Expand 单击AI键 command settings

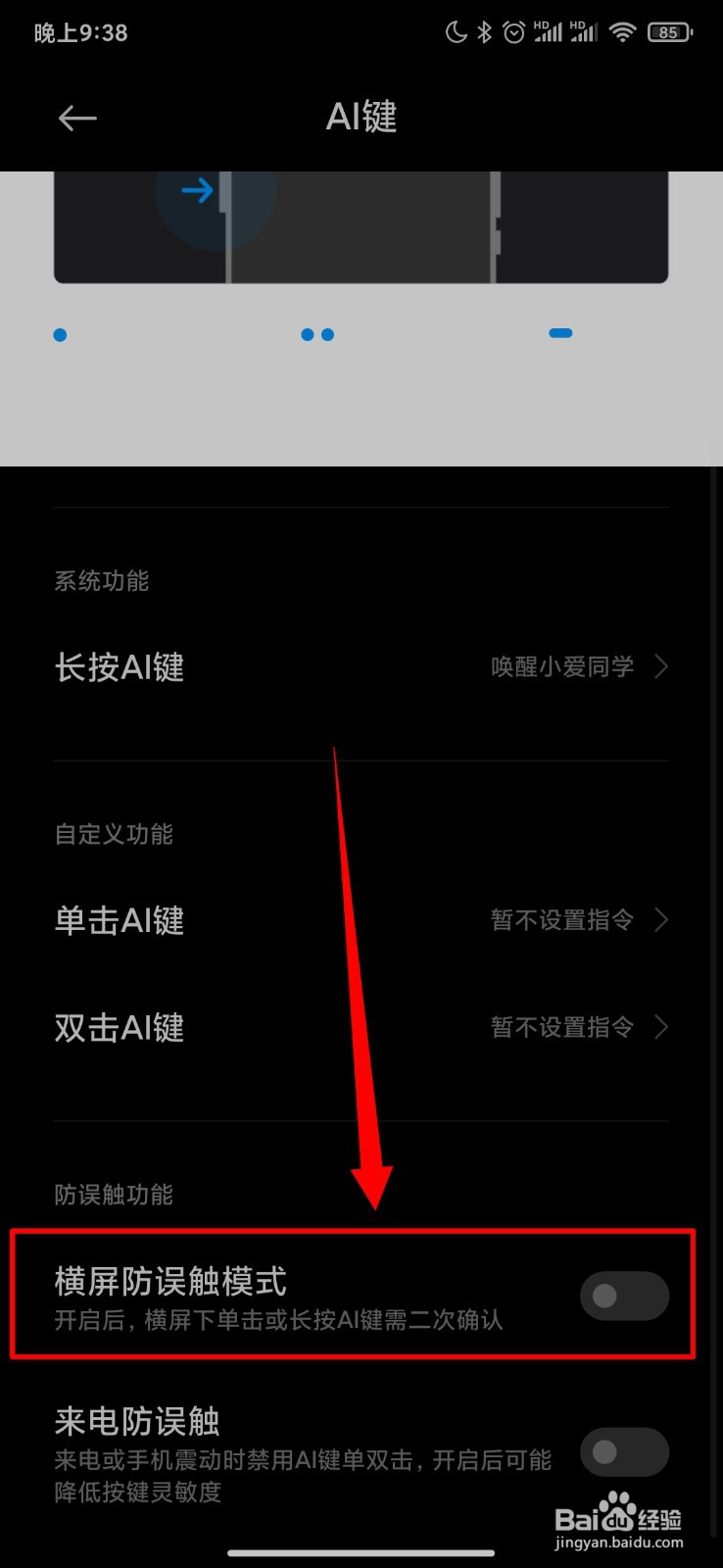point(661,920)
